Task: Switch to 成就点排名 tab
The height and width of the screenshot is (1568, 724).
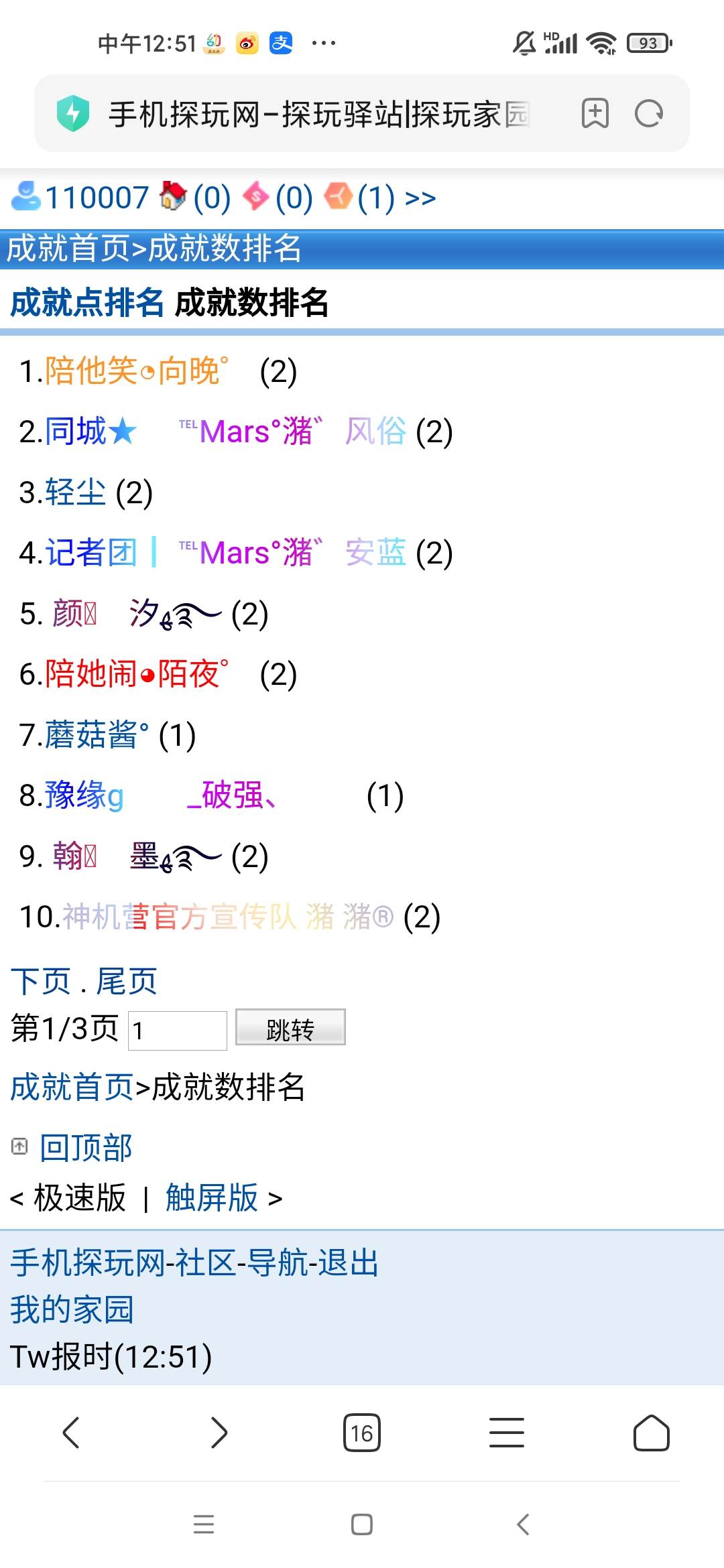Action: click(x=87, y=302)
